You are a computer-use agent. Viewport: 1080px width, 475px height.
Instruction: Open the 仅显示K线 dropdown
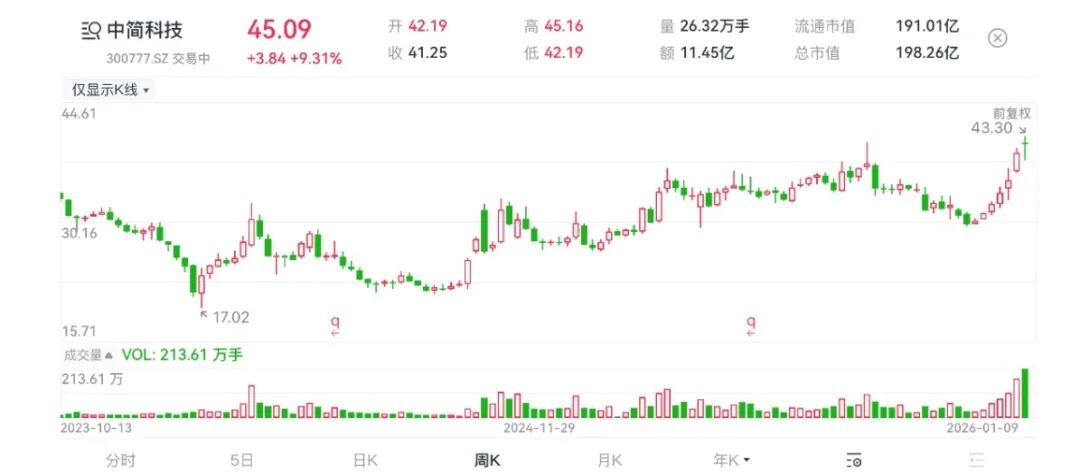[109, 90]
